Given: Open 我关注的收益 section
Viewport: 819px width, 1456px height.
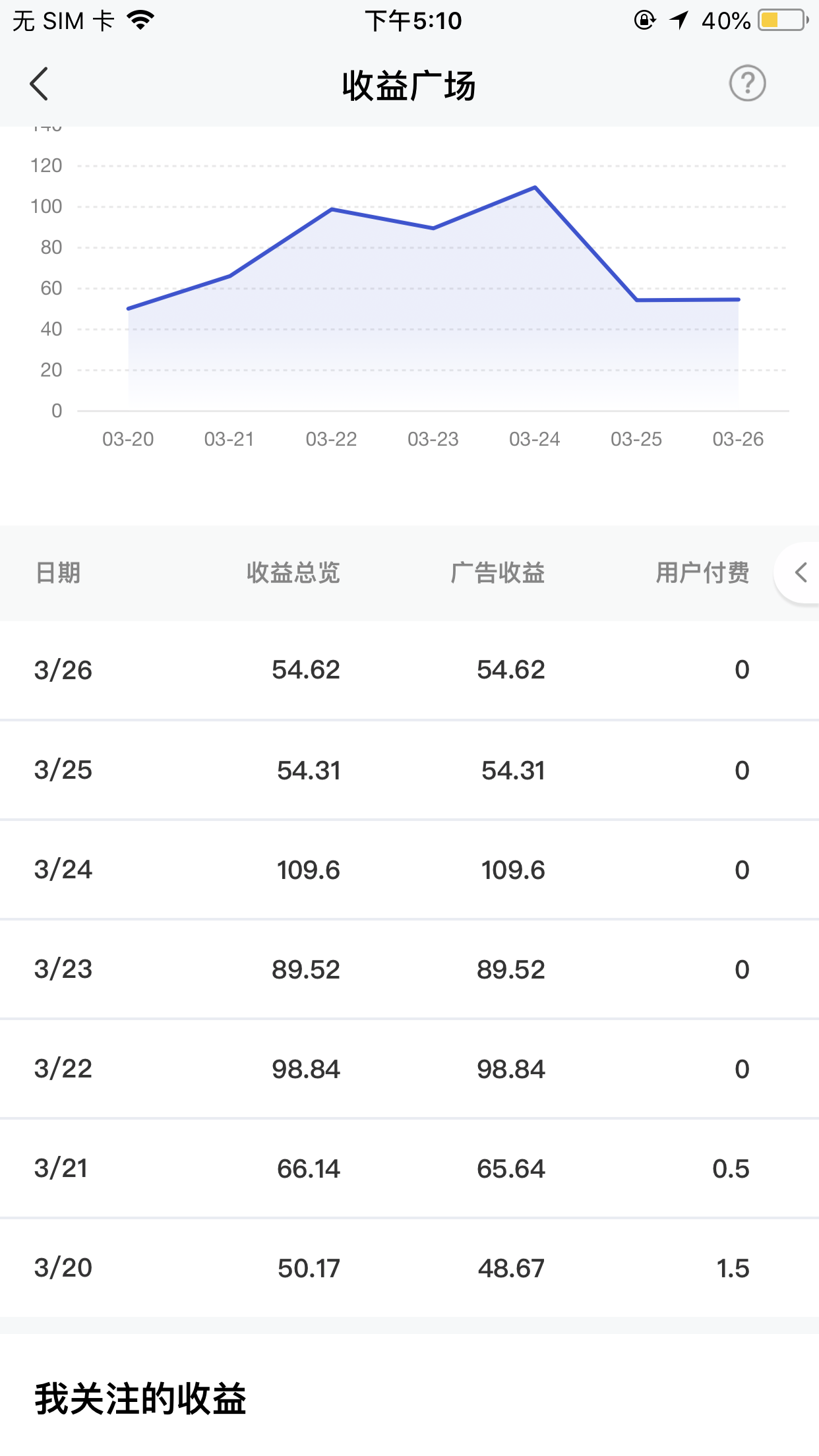Looking at the screenshot, I should 140,1396.
